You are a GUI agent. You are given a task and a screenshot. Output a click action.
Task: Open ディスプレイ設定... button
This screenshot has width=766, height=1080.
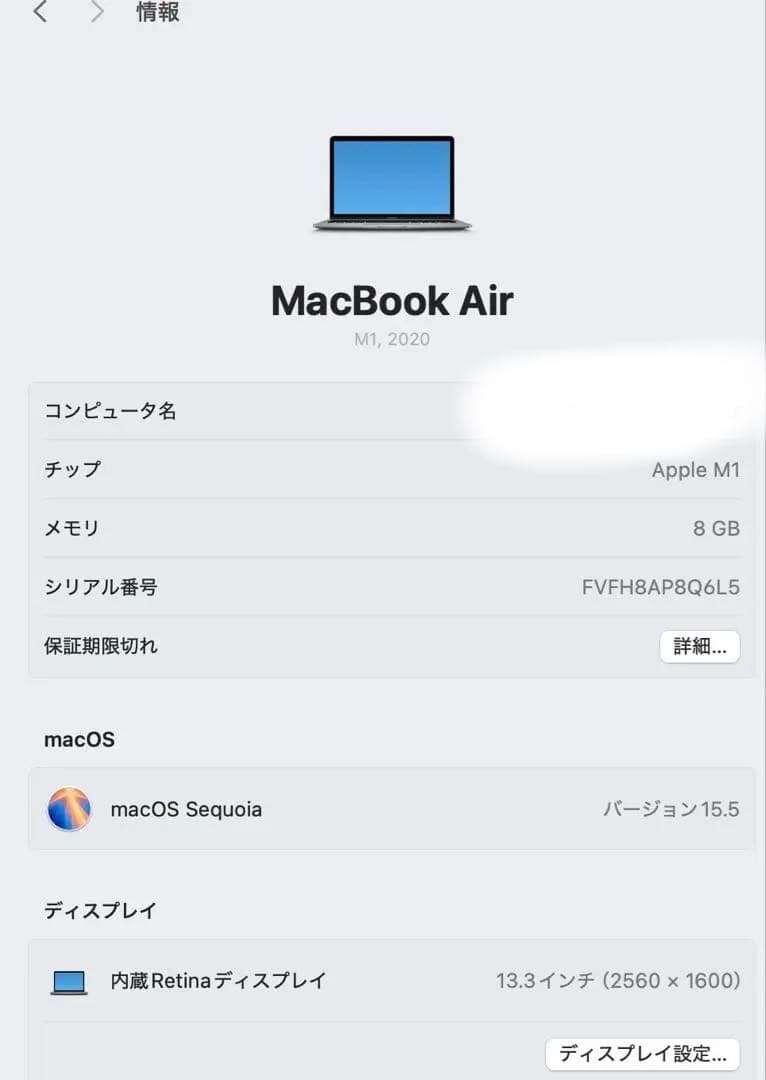(x=641, y=1053)
